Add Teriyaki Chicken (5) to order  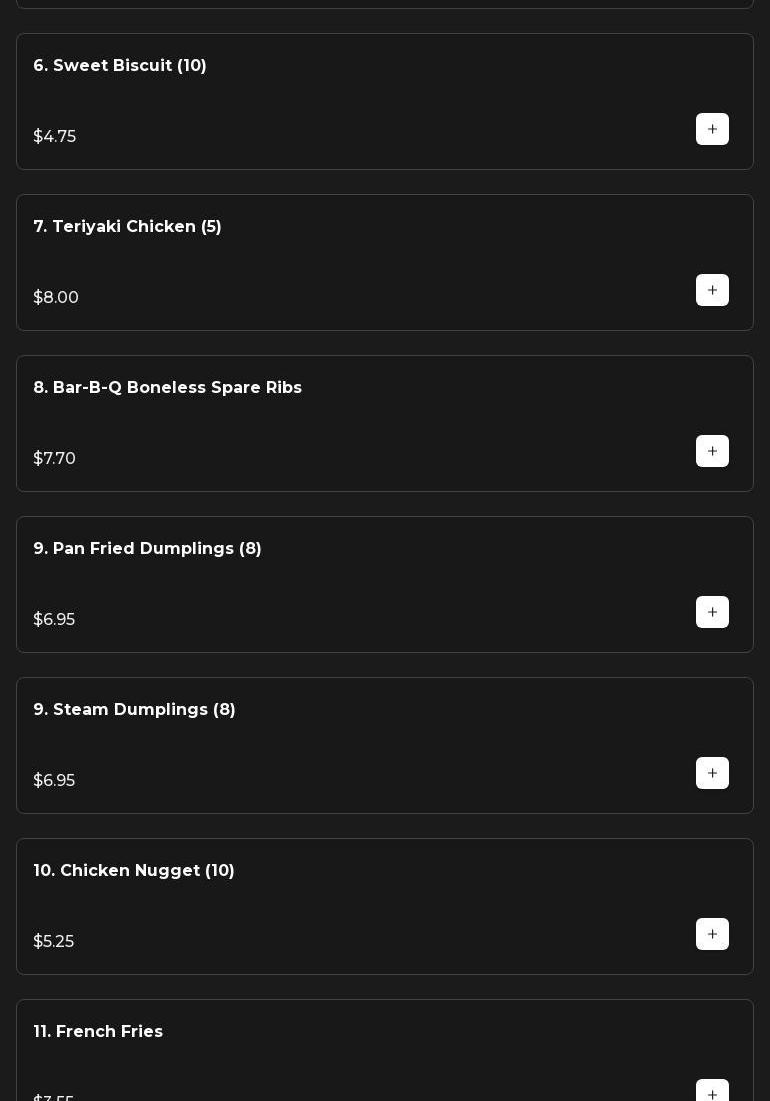712,291
